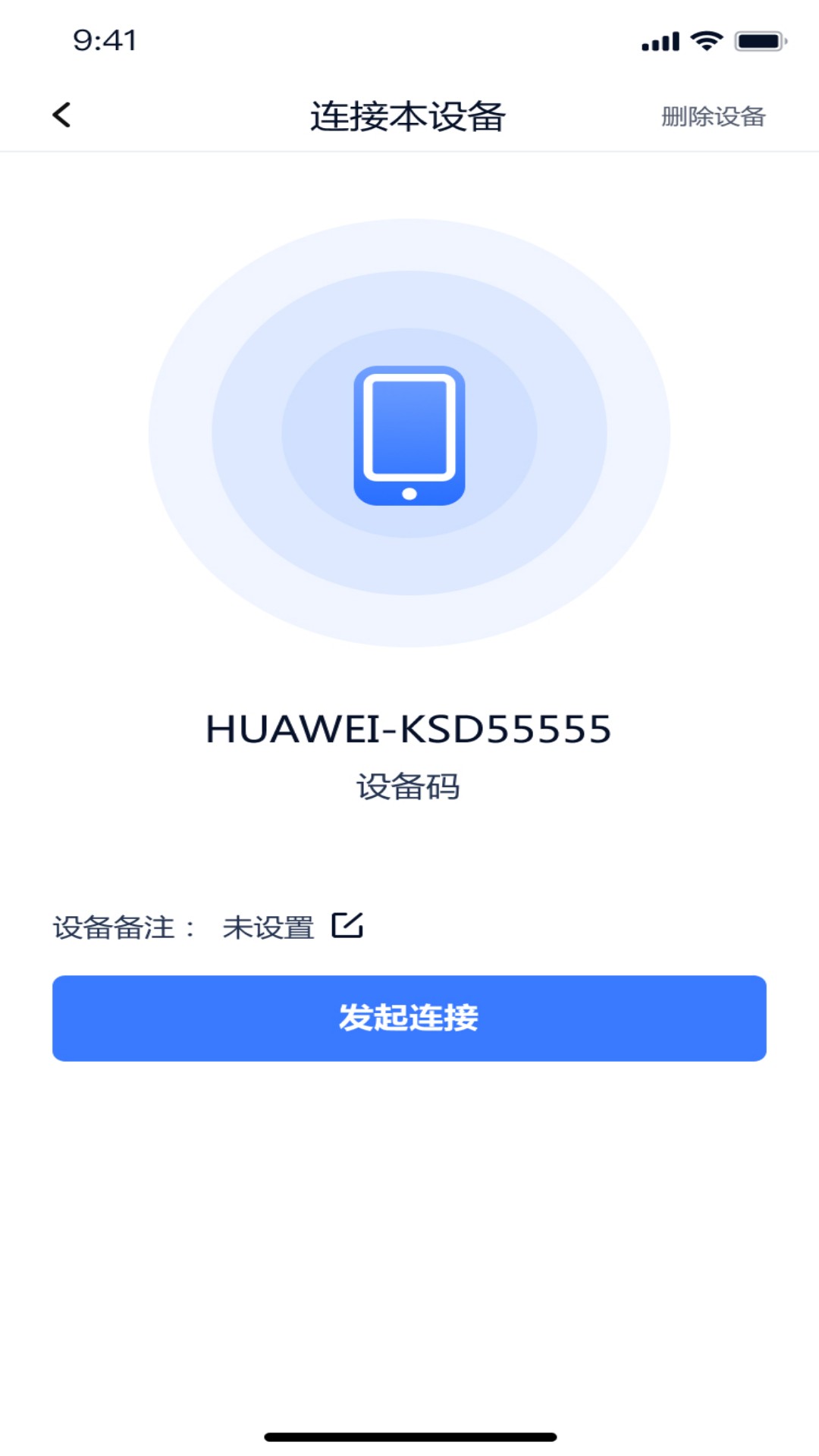
Task: Tap 删除设备 to delete this device
Action: (x=713, y=117)
